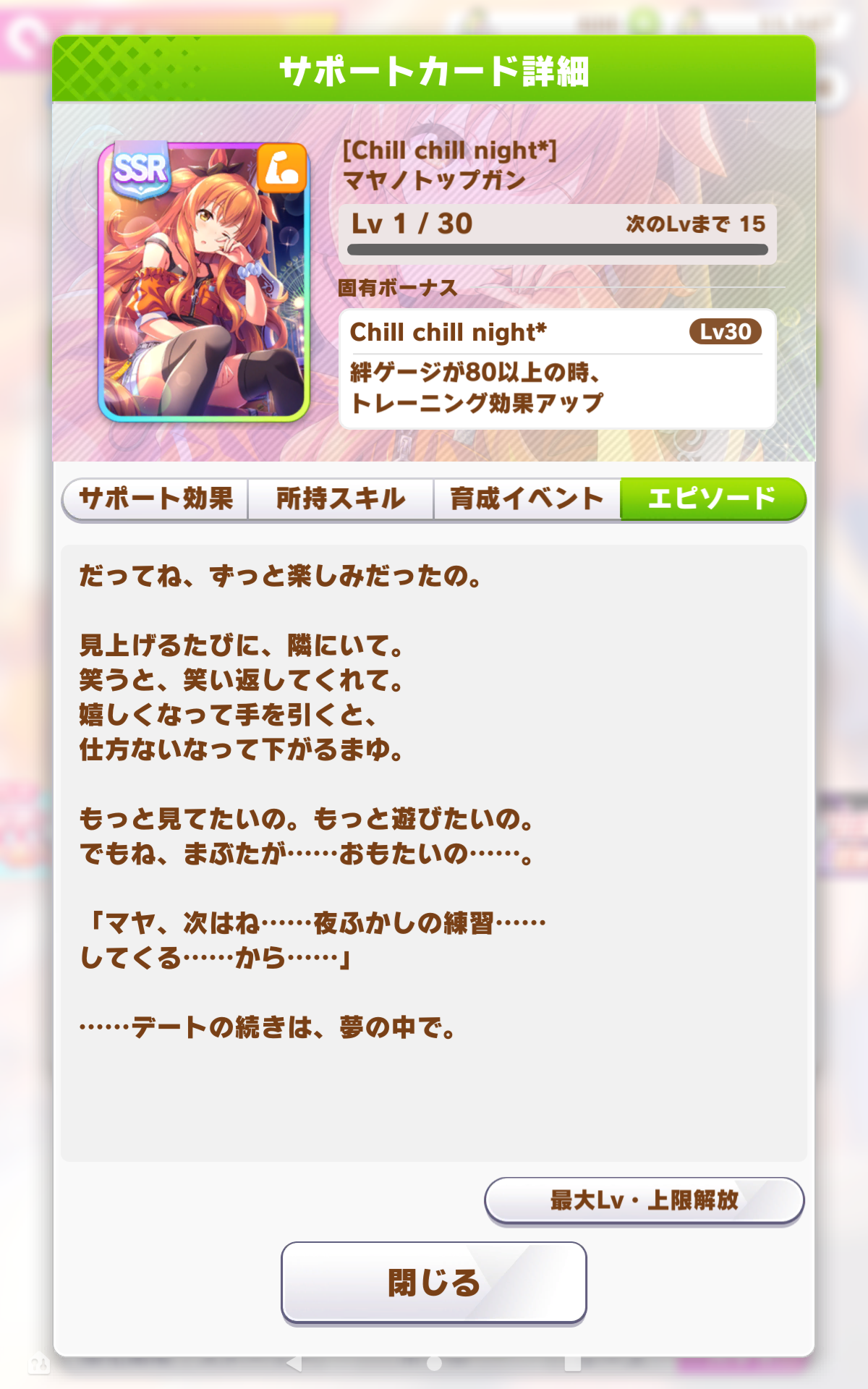Switch to the エピソード tab
This screenshot has width=868, height=1389.
pyautogui.click(x=712, y=498)
